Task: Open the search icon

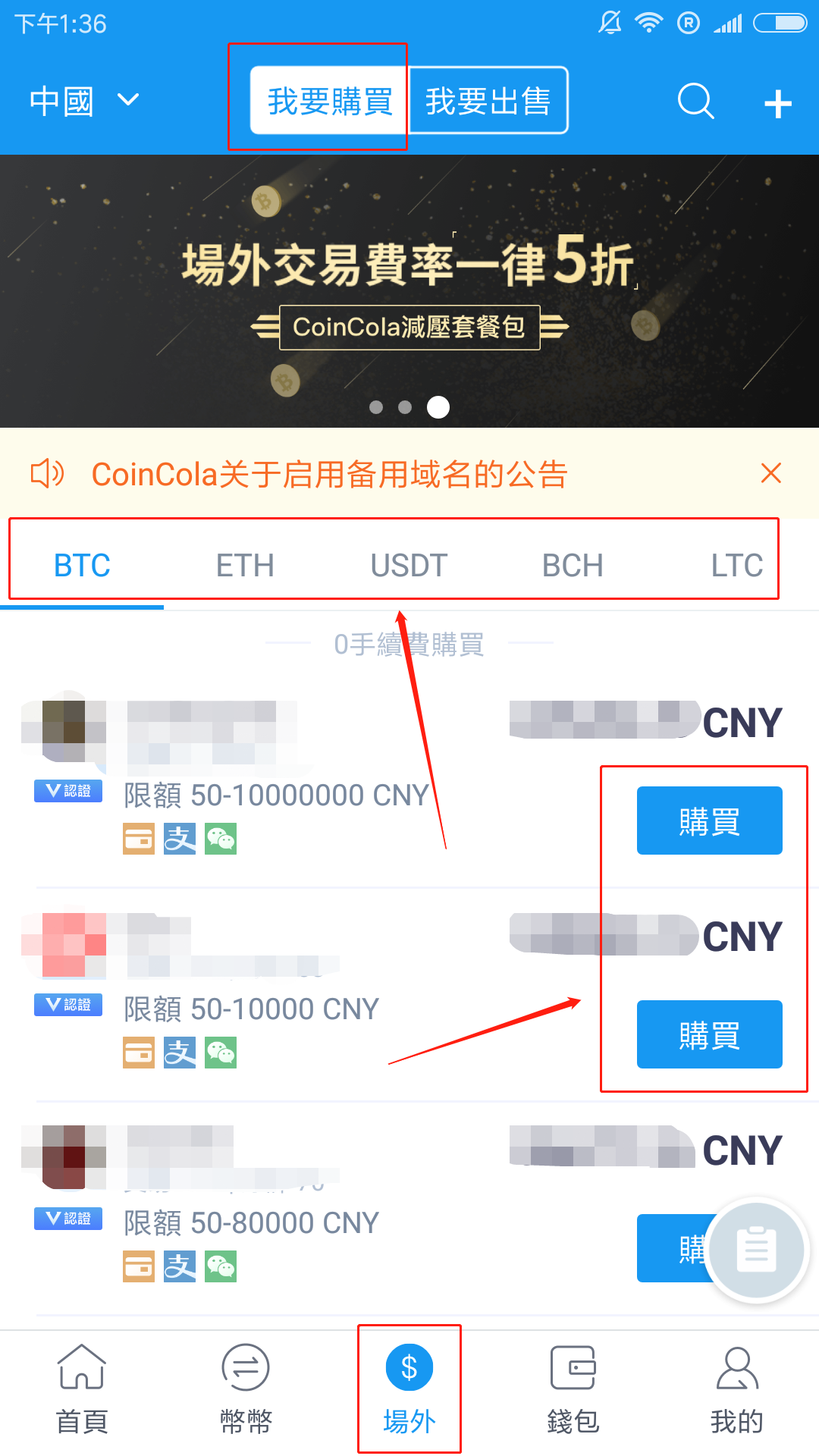Action: [x=695, y=101]
